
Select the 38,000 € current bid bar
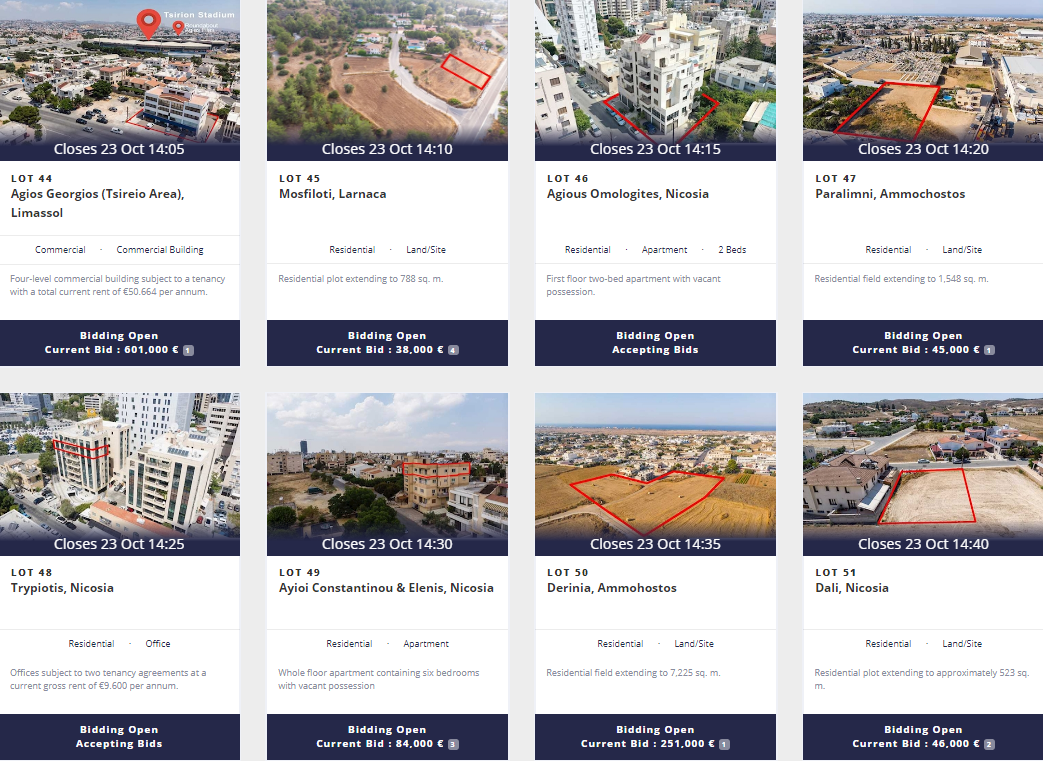tap(387, 343)
